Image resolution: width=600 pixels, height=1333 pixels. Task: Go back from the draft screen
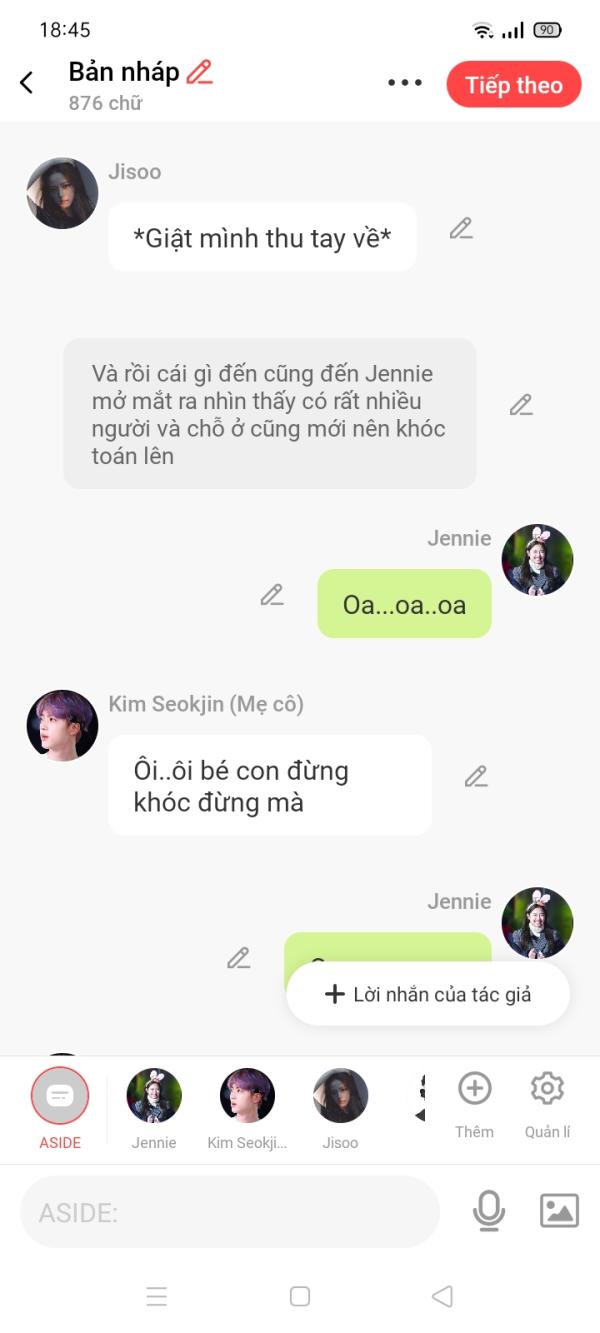[x=27, y=83]
